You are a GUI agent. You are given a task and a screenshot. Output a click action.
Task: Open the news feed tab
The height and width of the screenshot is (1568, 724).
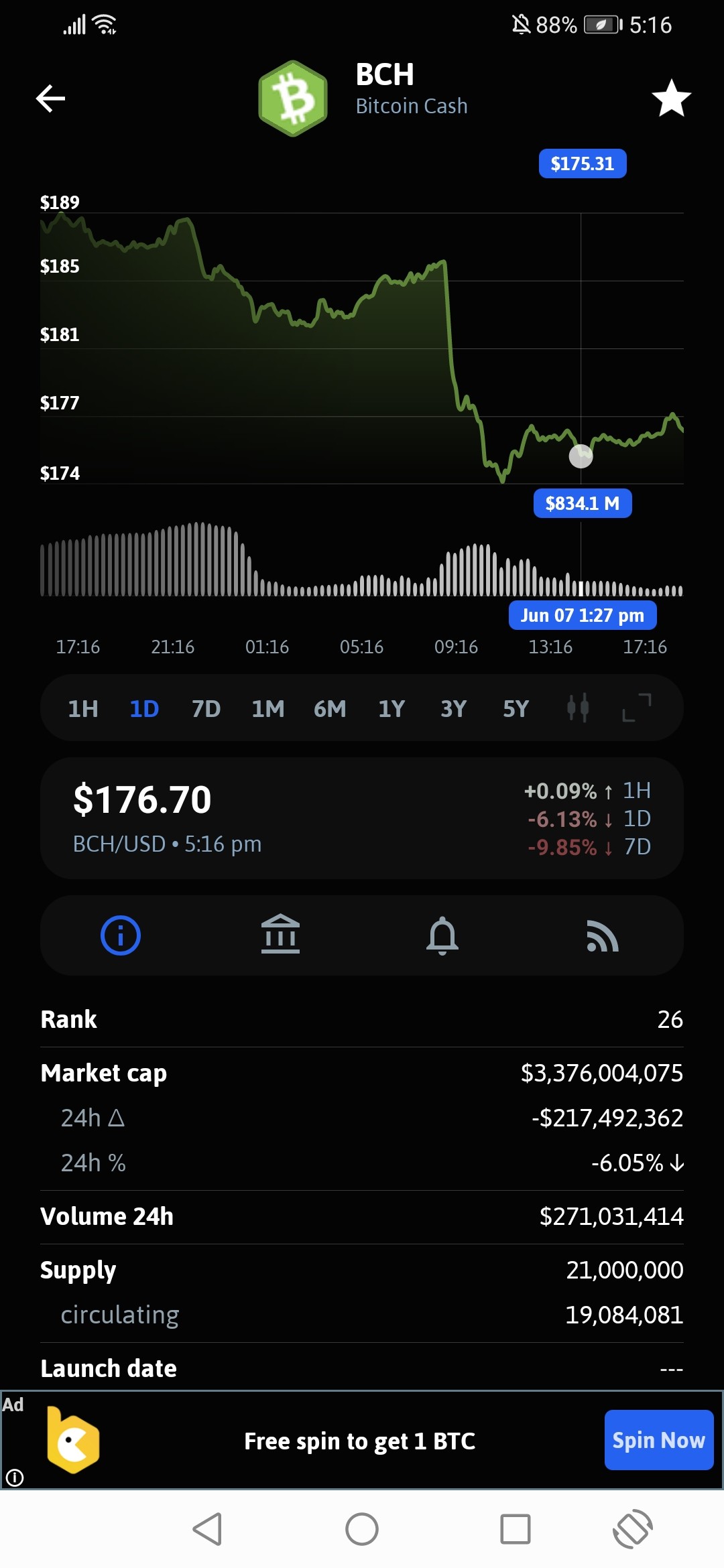602,935
